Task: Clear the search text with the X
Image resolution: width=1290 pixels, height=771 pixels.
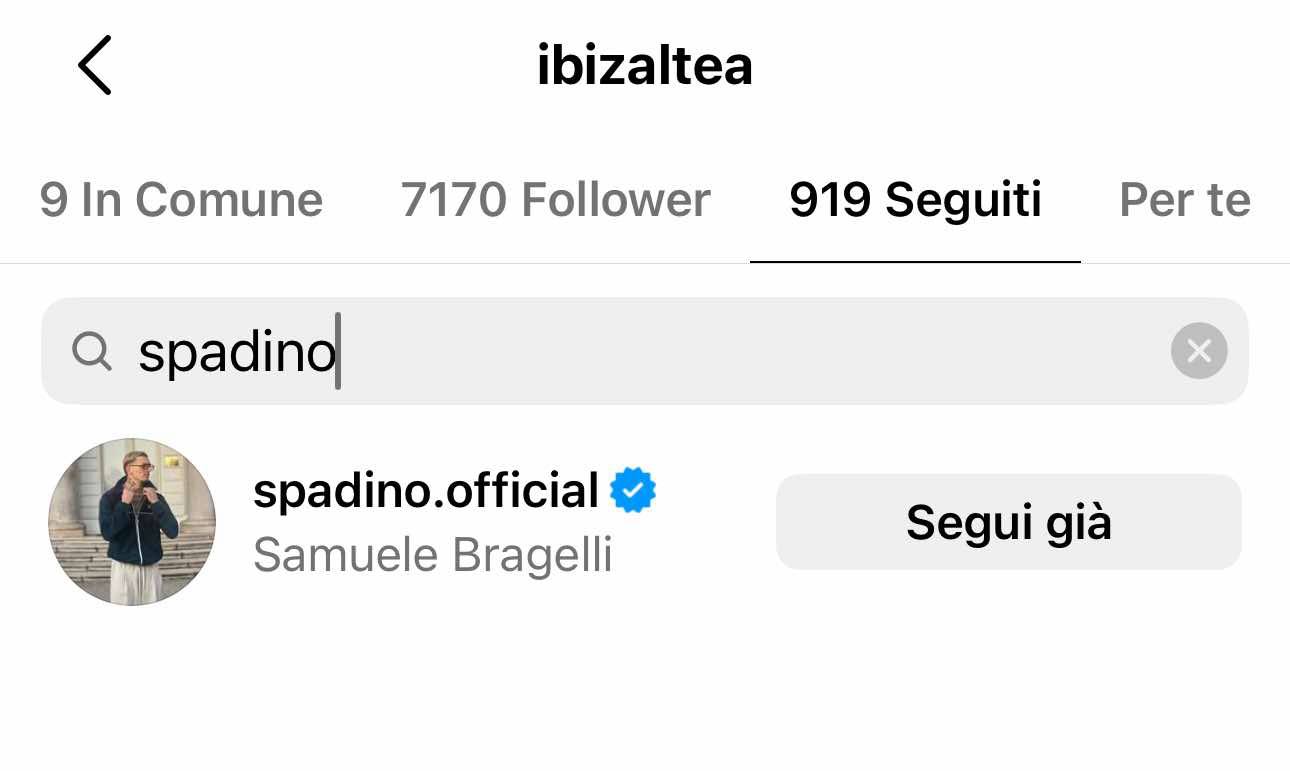Action: [x=1198, y=351]
